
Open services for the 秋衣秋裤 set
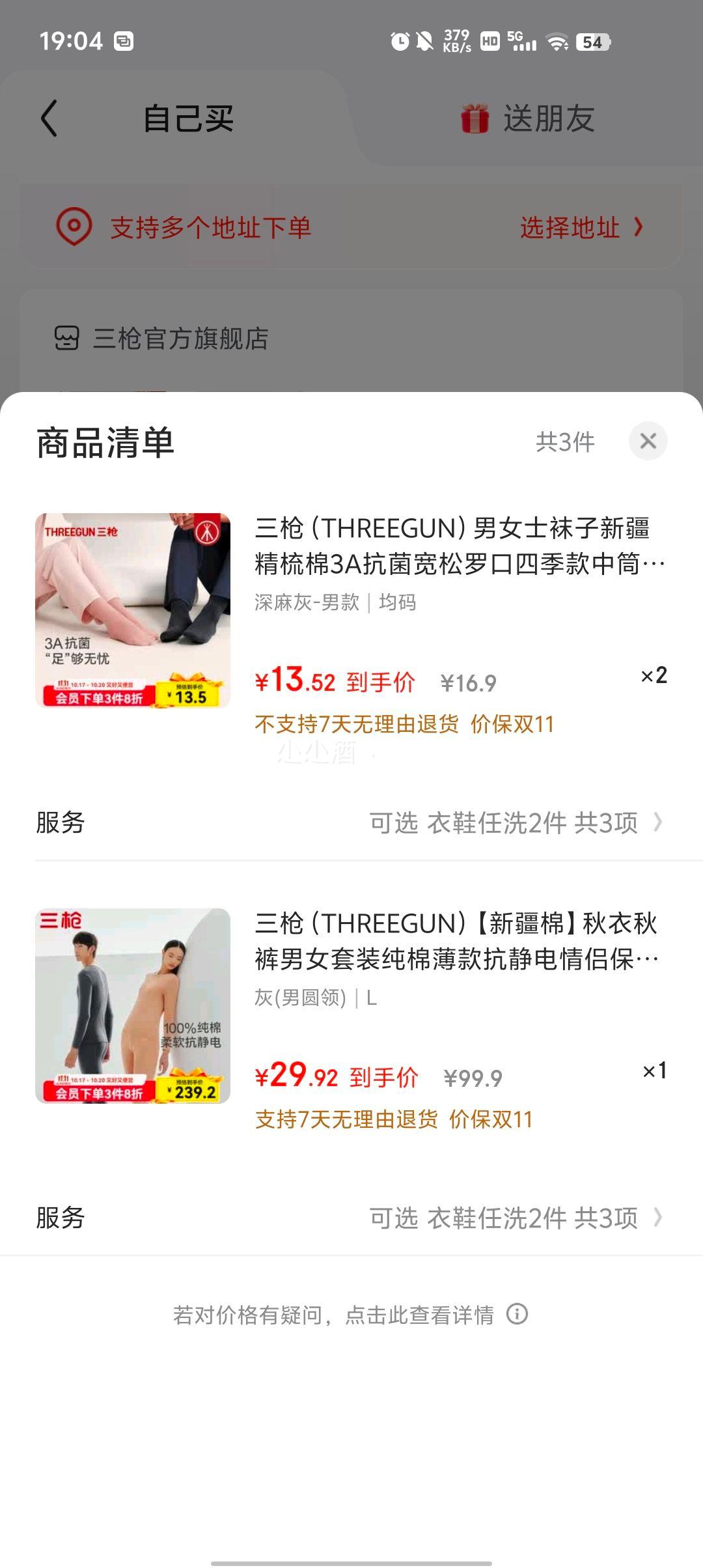tap(514, 1218)
